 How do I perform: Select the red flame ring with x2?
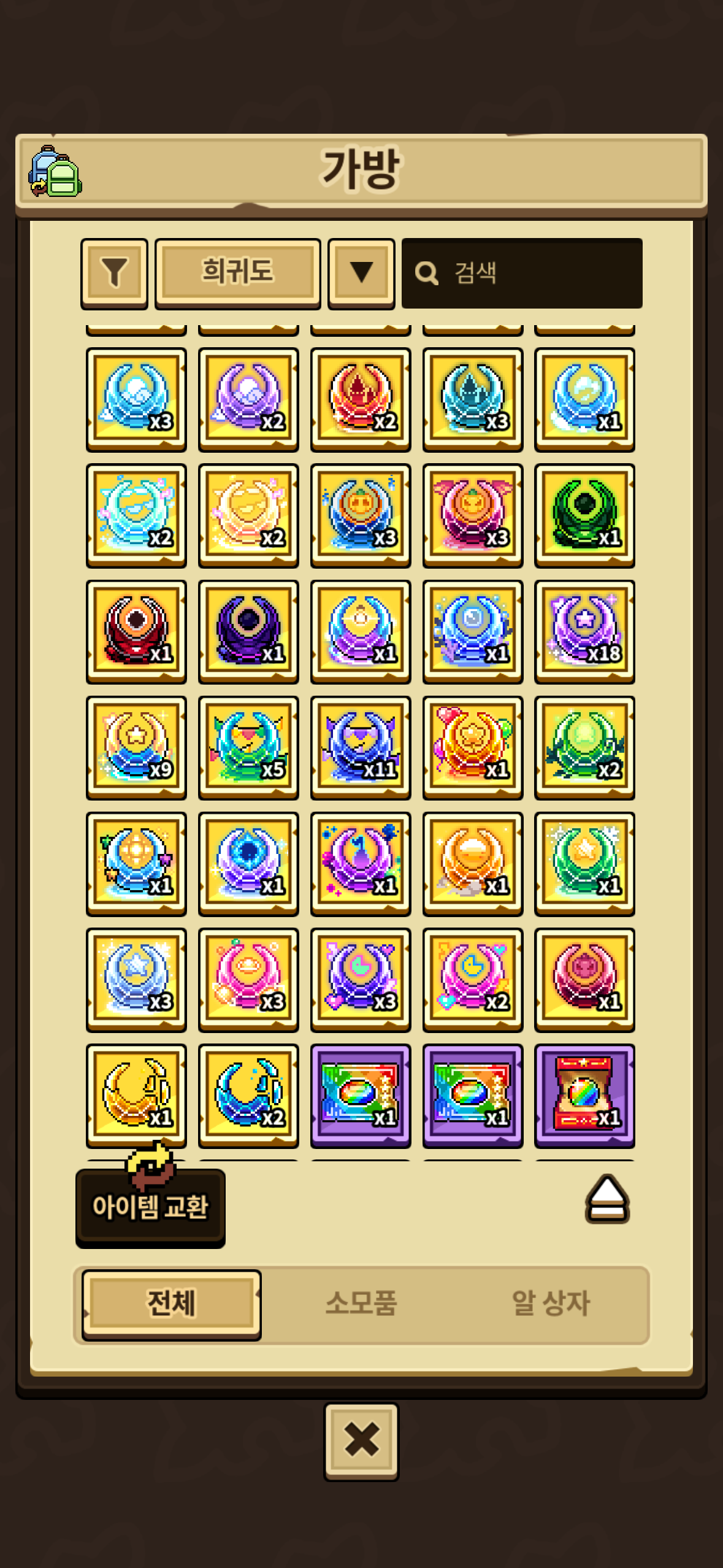[x=361, y=399]
